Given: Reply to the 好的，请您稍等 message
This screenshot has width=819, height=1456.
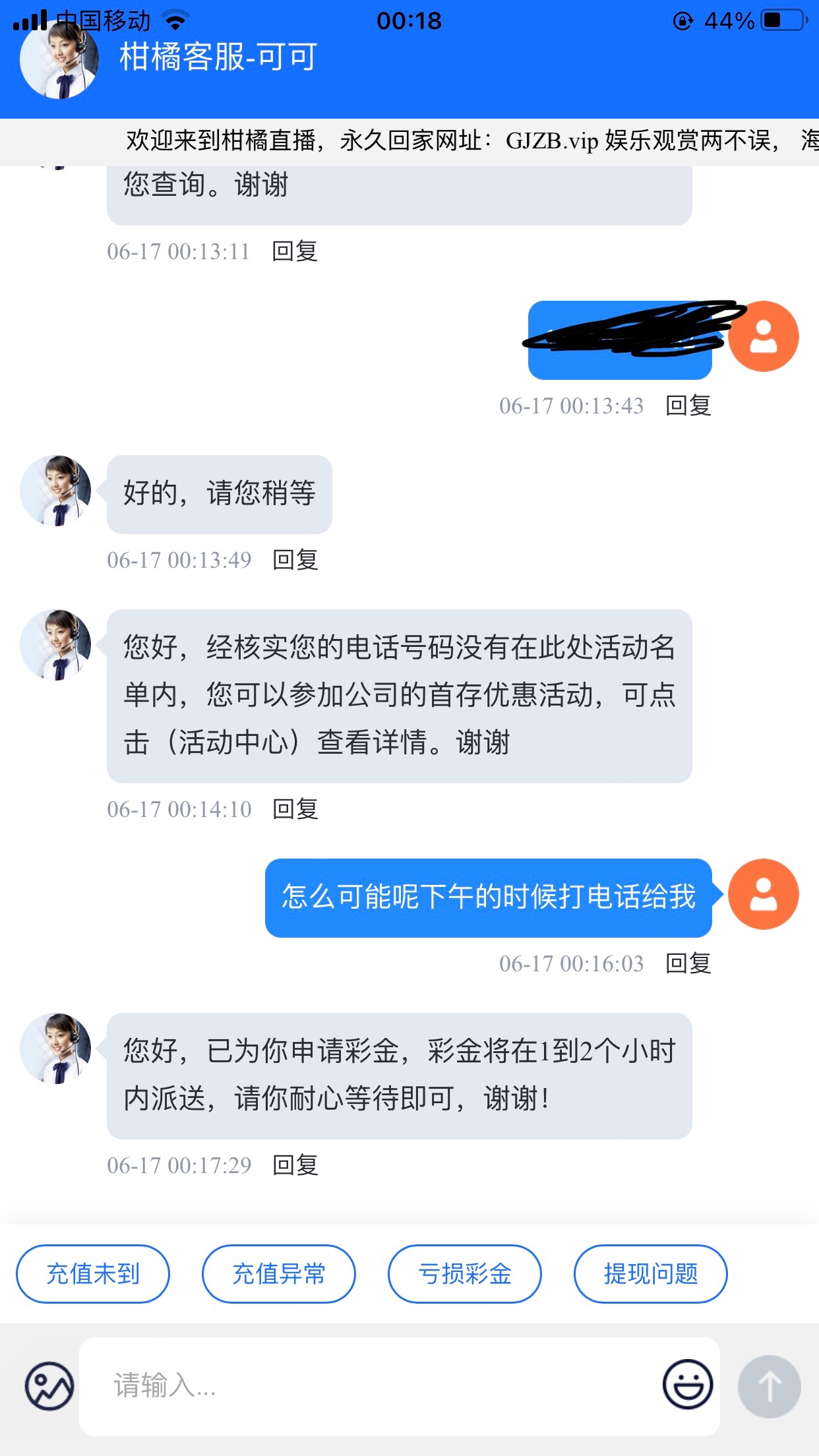Looking at the screenshot, I should (x=295, y=560).
